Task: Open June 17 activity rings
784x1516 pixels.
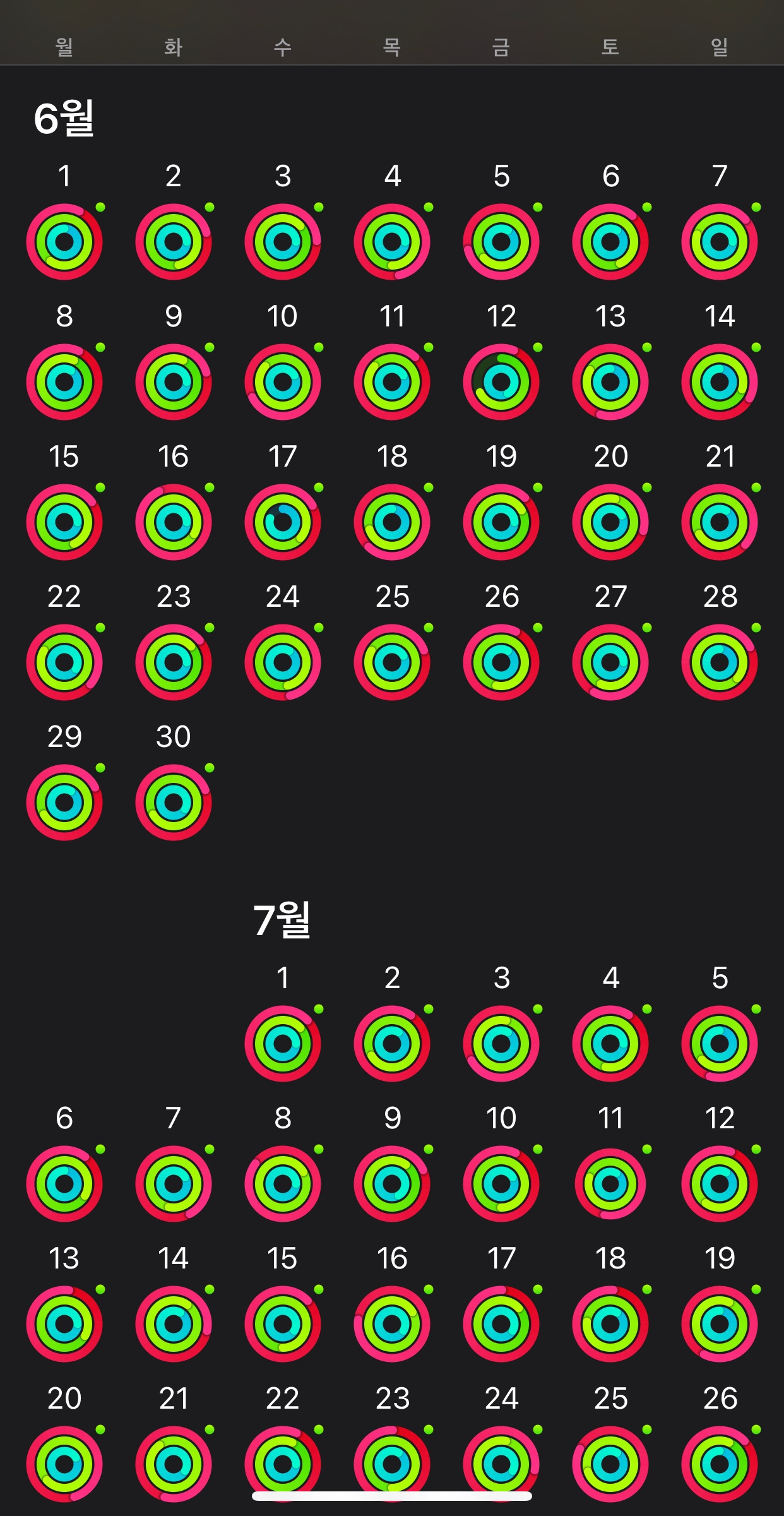Action: (283, 522)
